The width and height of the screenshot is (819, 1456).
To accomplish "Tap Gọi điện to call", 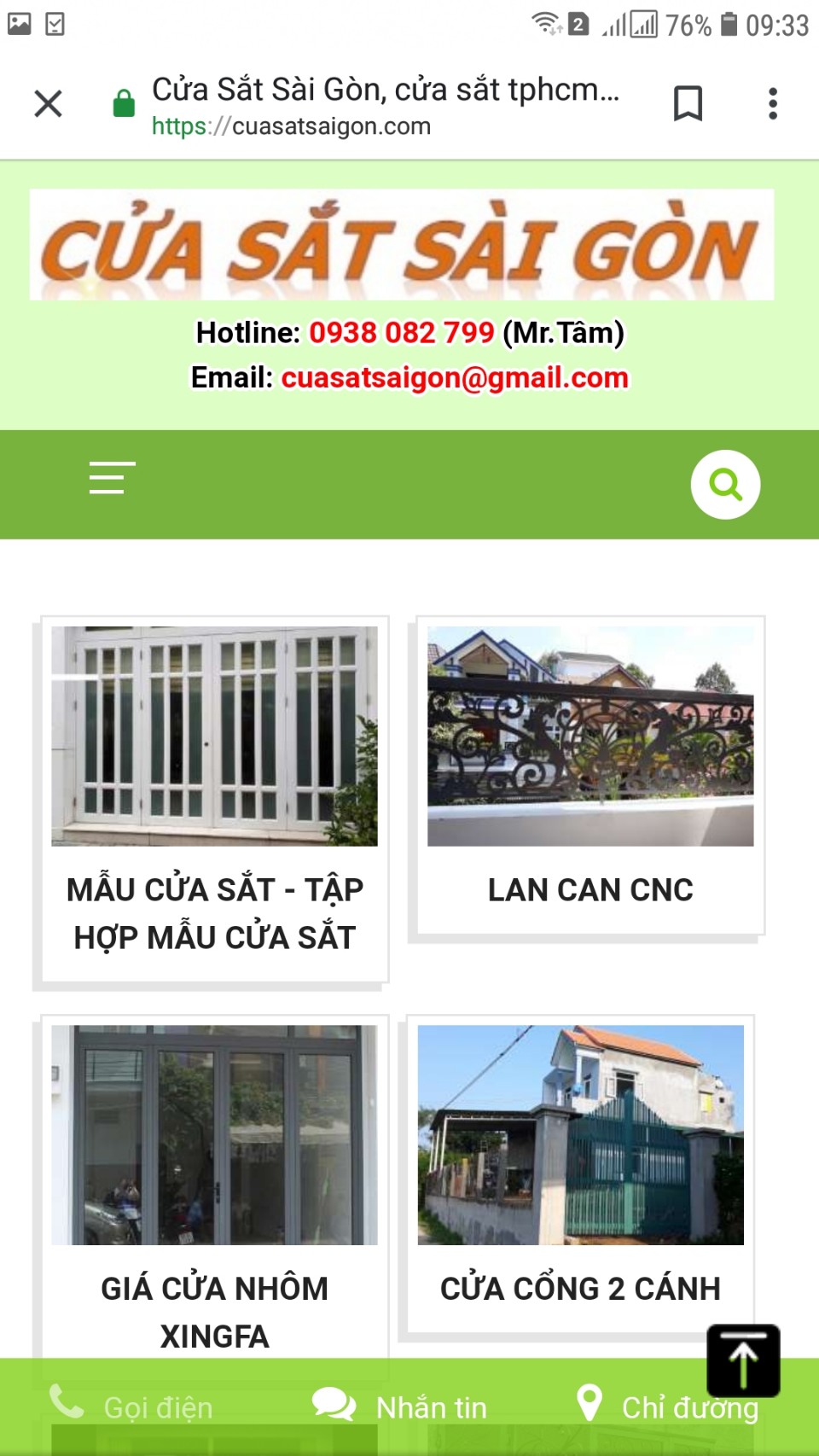I will click(x=132, y=1406).
